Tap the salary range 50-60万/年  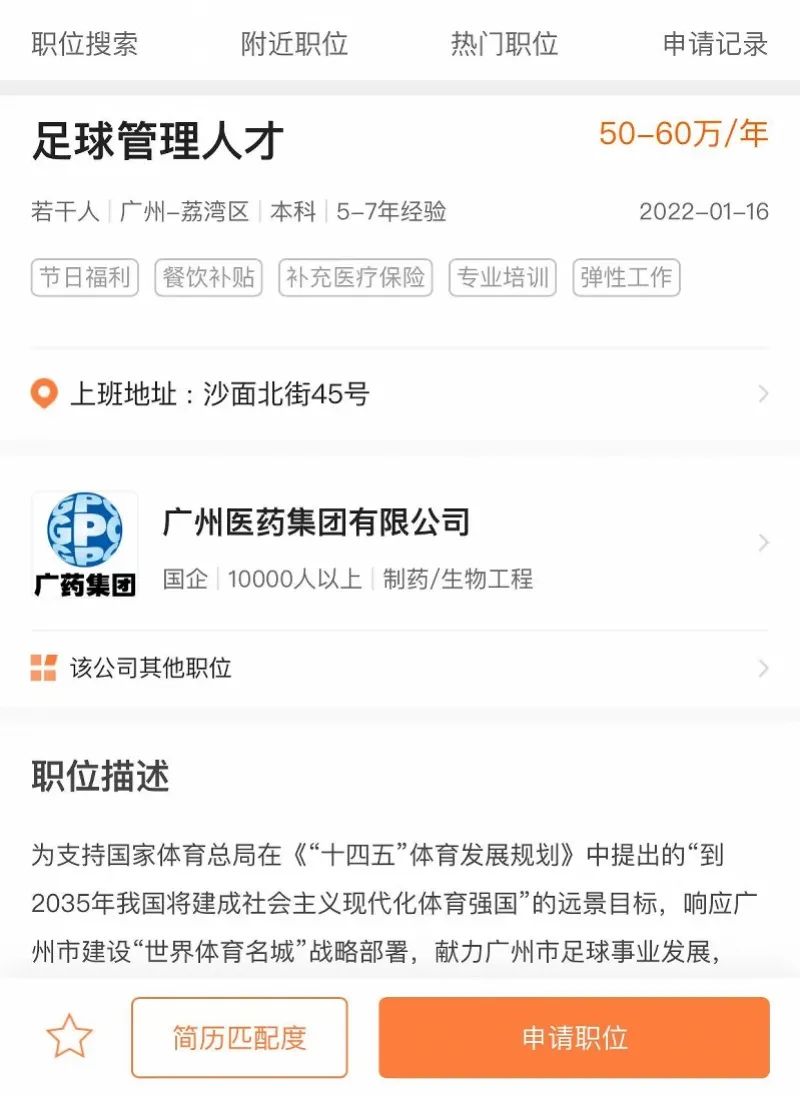[x=683, y=133]
